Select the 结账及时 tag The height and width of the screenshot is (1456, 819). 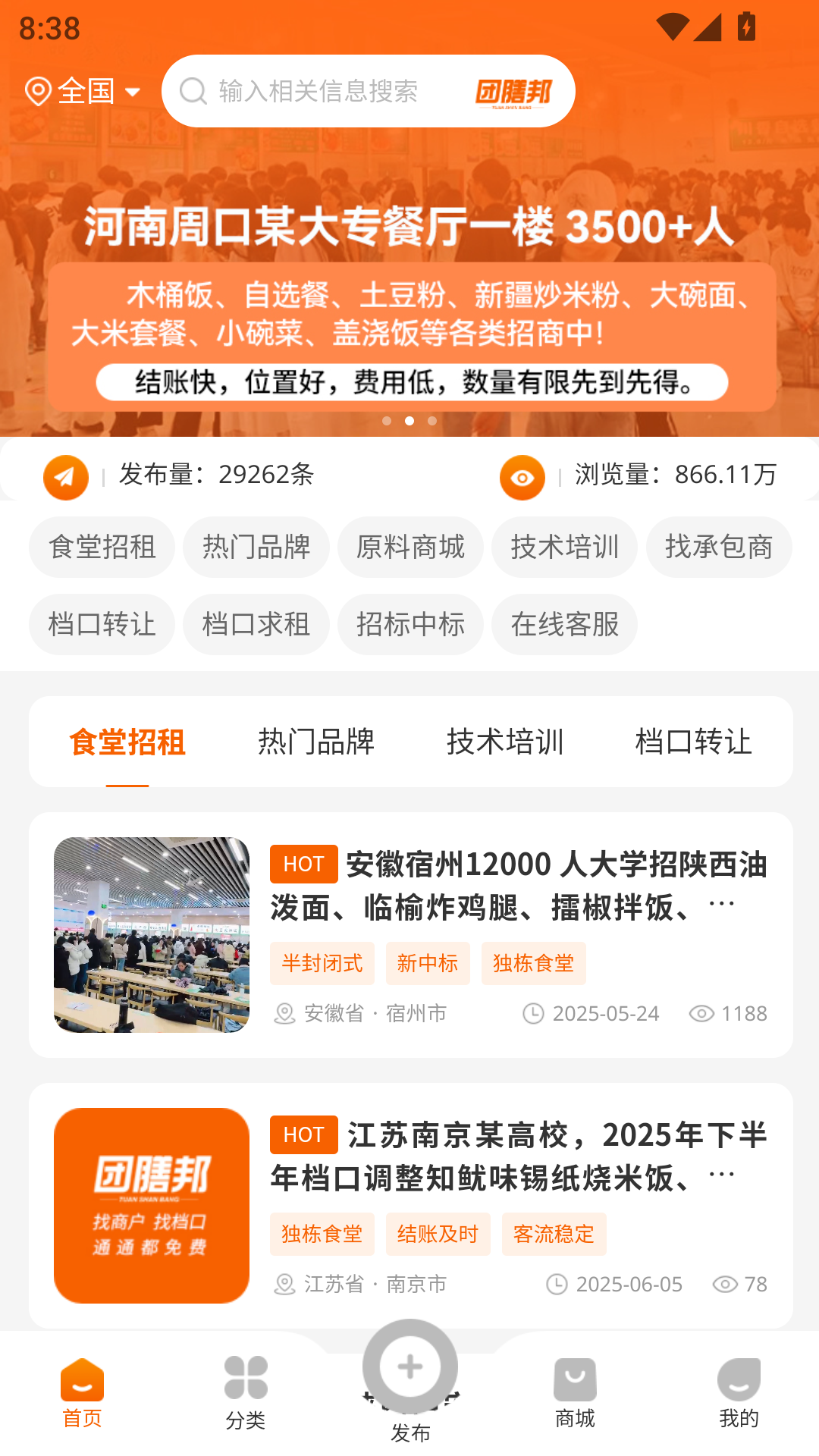point(438,1234)
